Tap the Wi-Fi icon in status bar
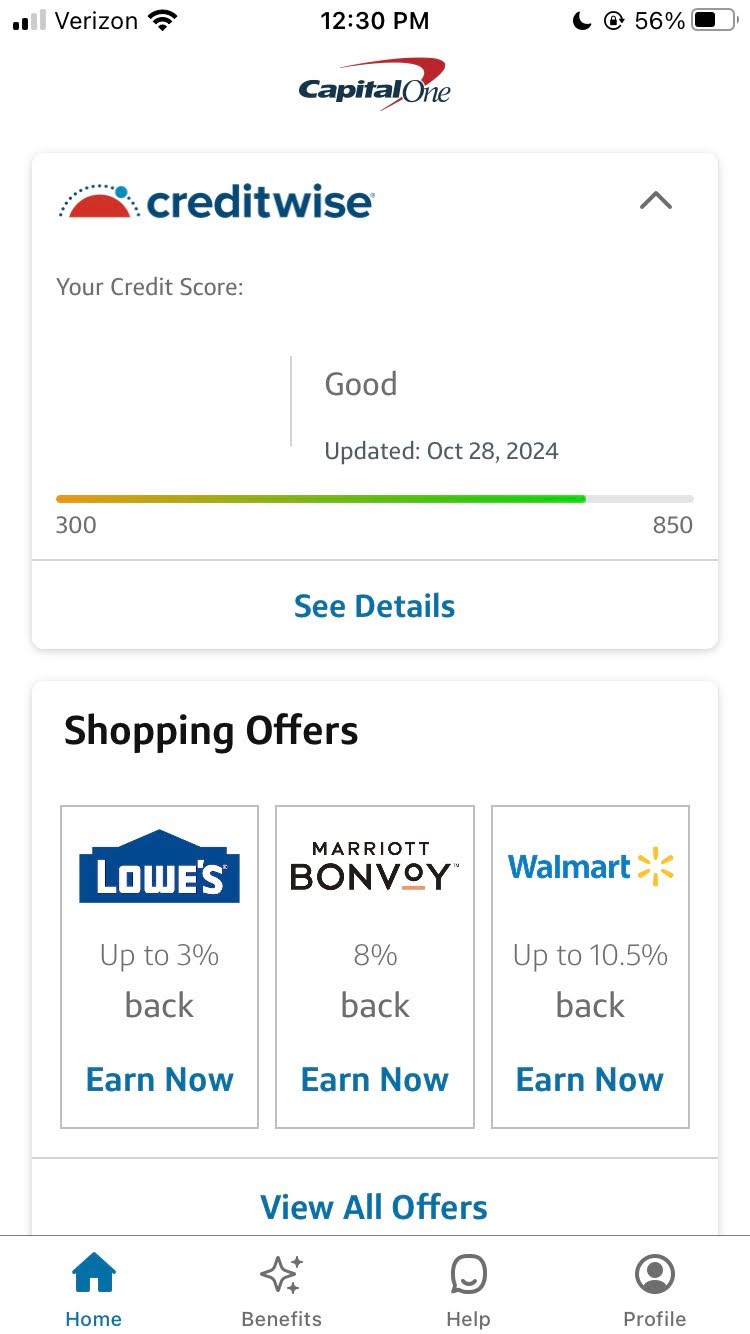Viewport: 750px width, 1334px height. point(160,18)
